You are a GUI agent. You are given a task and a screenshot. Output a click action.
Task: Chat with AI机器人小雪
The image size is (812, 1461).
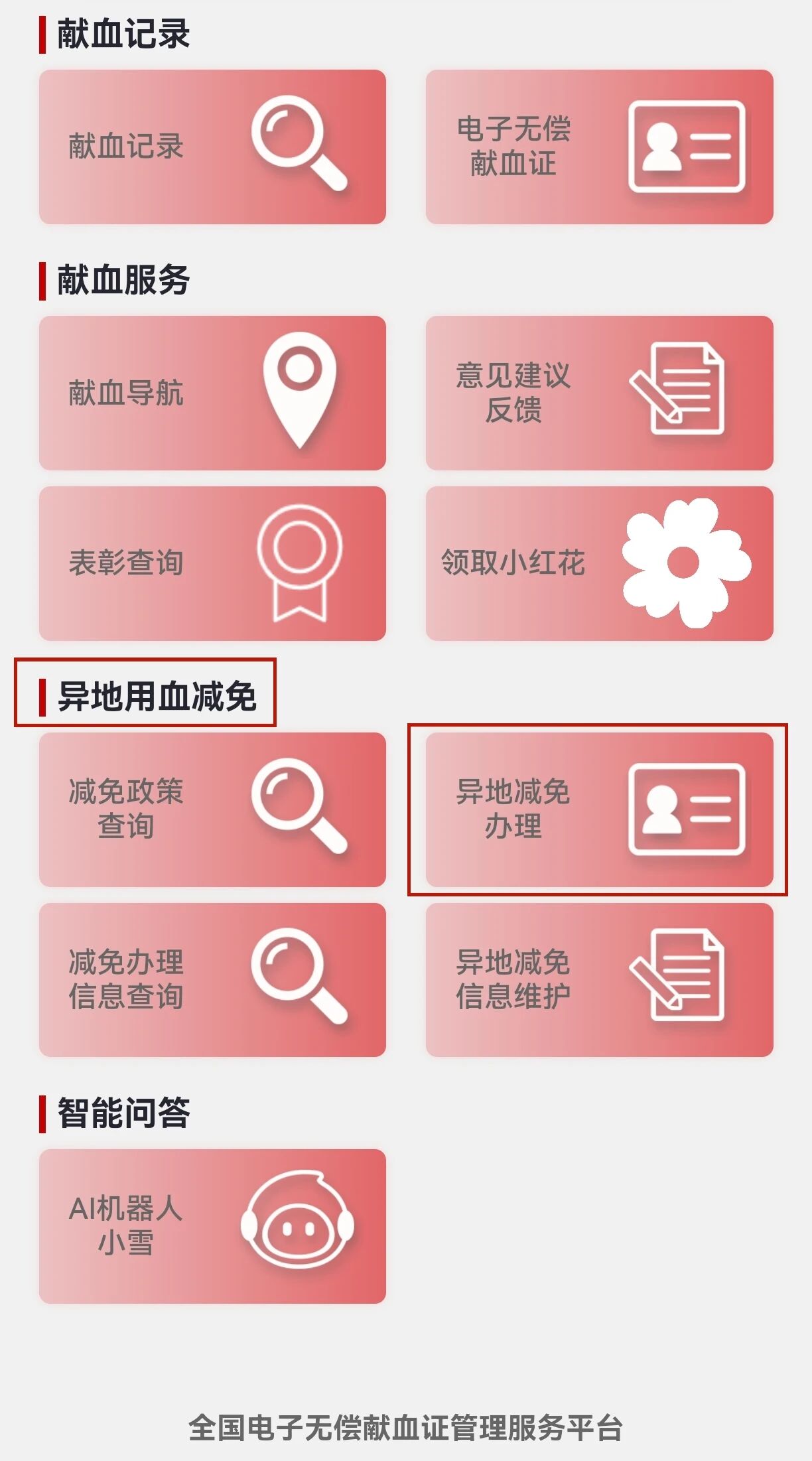pyautogui.click(x=212, y=1226)
